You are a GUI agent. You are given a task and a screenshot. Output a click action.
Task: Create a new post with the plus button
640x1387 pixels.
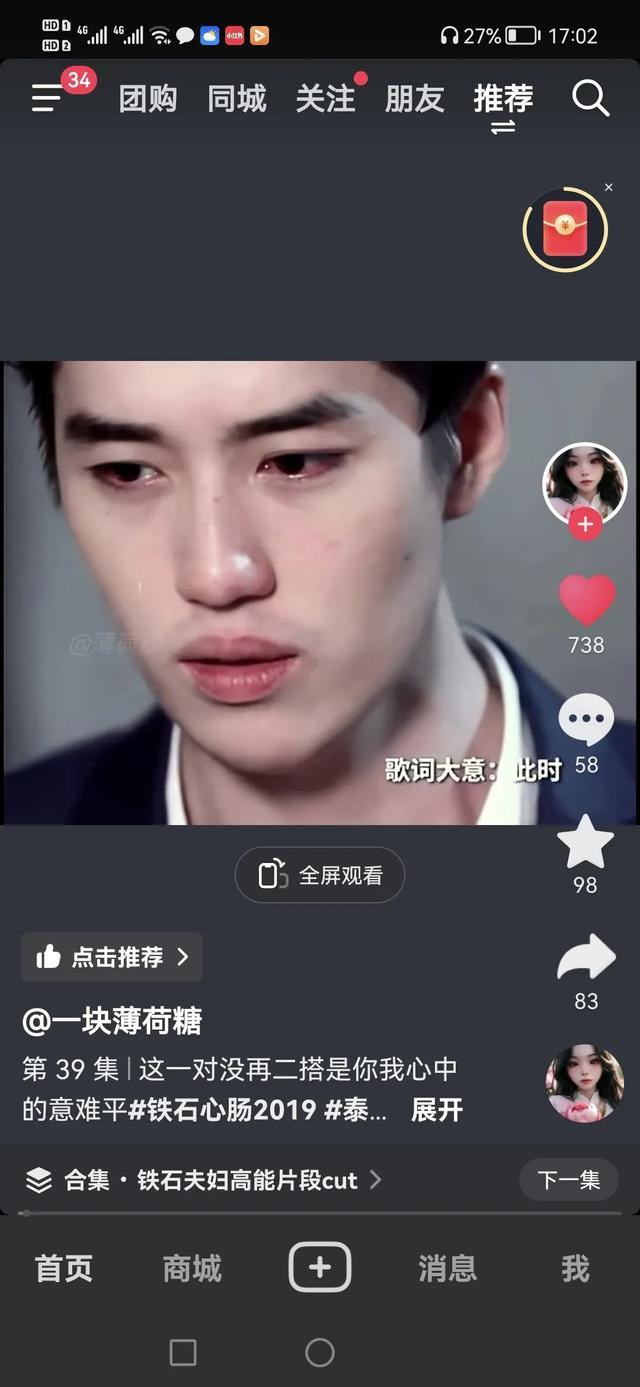tap(320, 1268)
